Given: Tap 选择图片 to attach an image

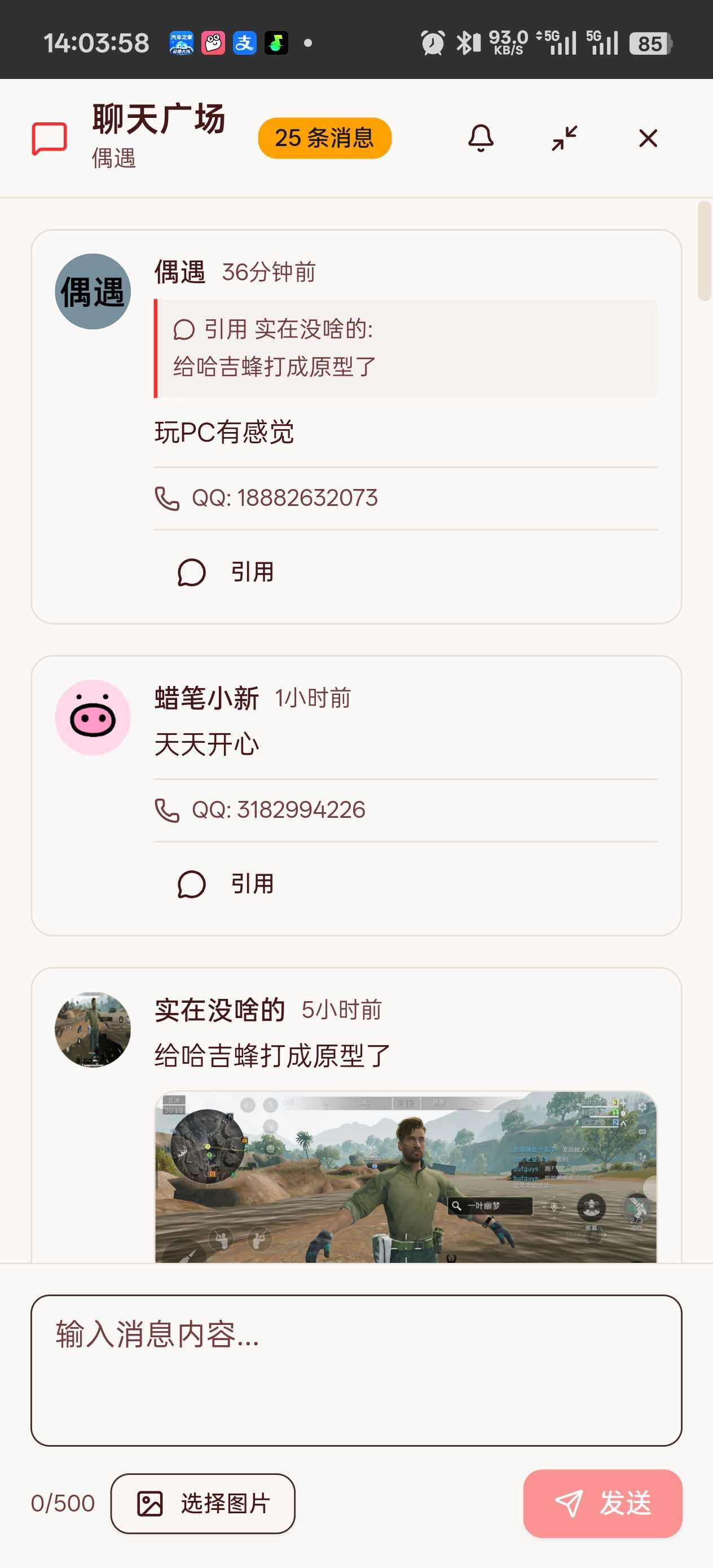Looking at the screenshot, I should point(203,1503).
